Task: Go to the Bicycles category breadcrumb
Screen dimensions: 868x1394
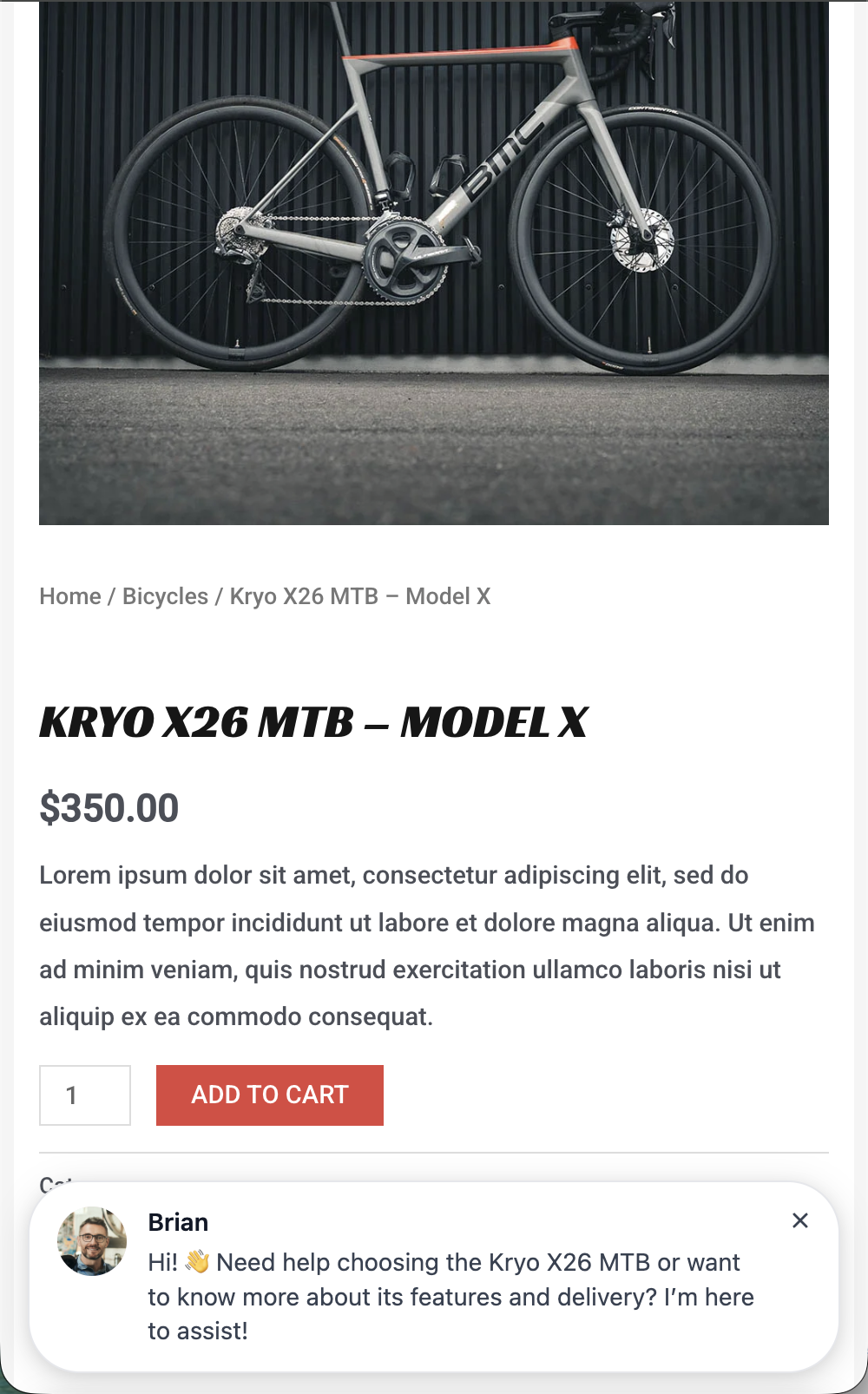Action: (x=165, y=596)
